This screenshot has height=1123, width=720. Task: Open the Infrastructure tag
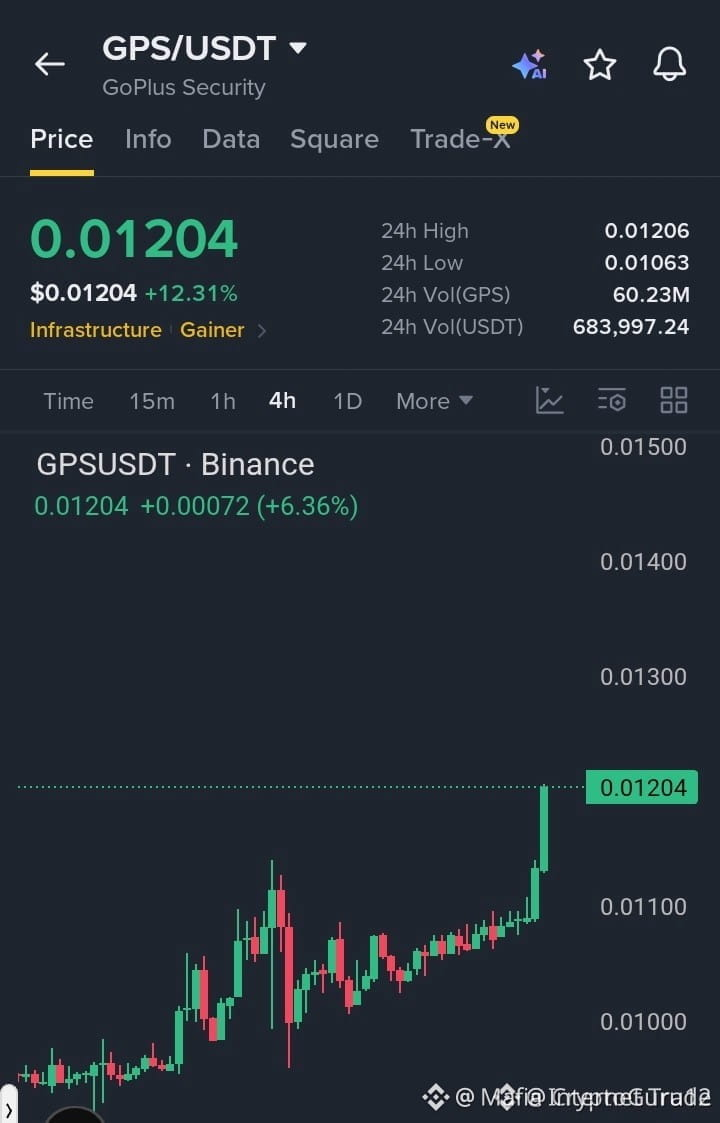(x=96, y=330)
